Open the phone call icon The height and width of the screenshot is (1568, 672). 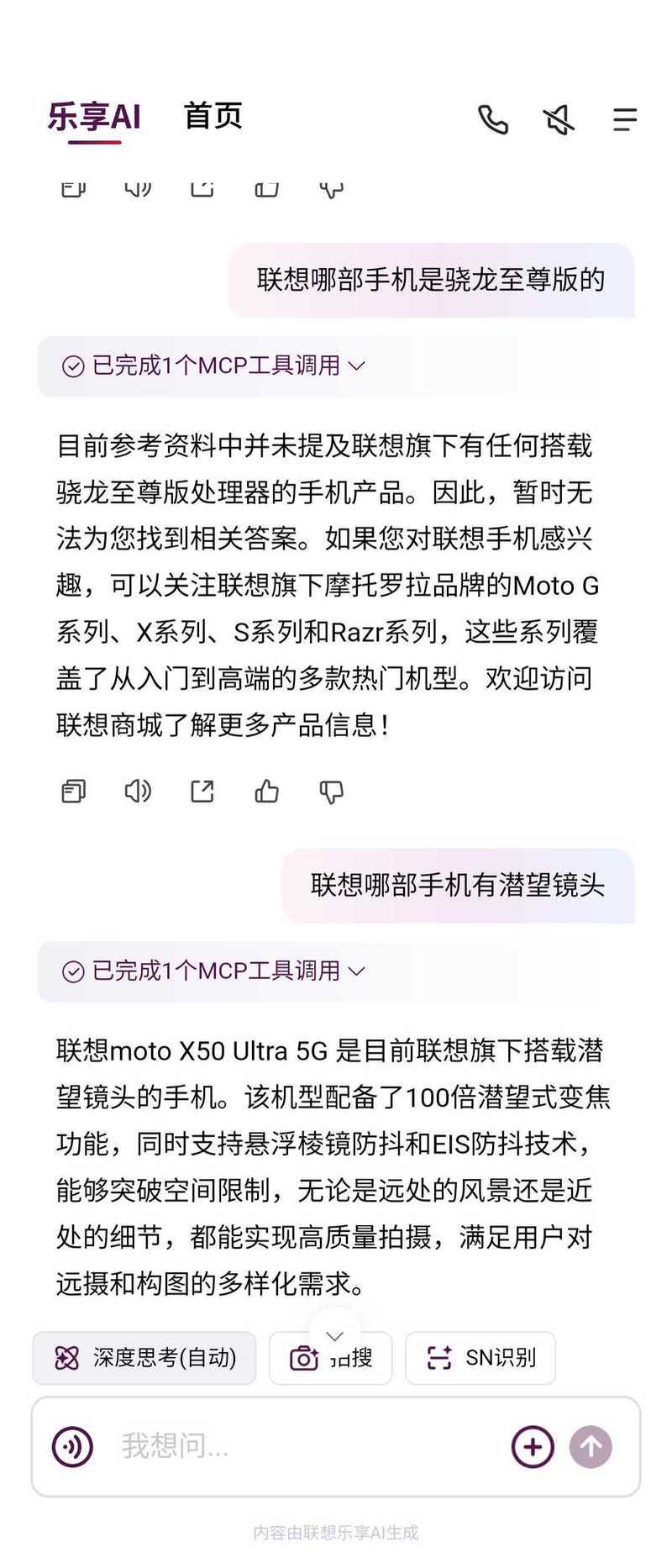click(x=493, y=119)
